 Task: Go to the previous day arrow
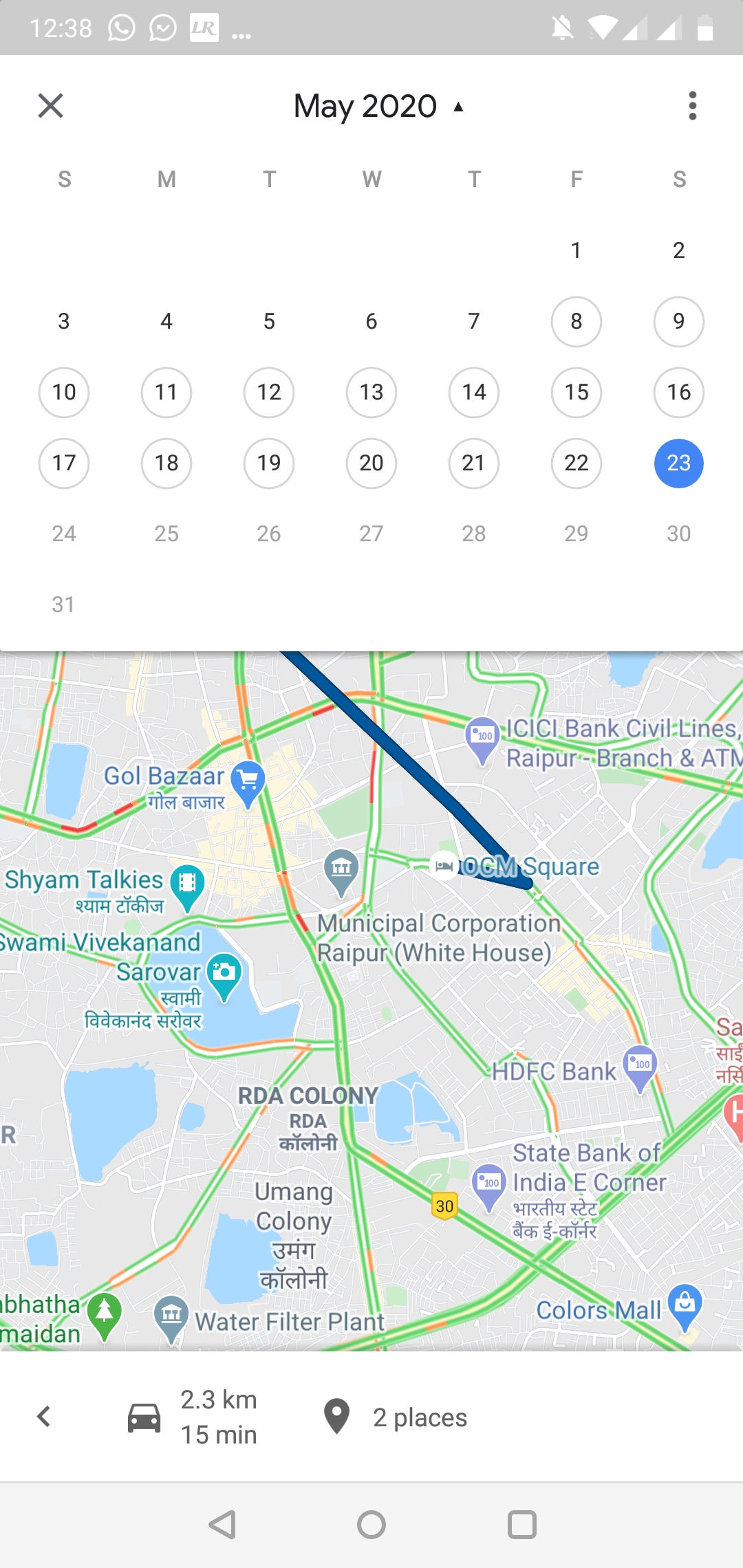point(44,1417)
